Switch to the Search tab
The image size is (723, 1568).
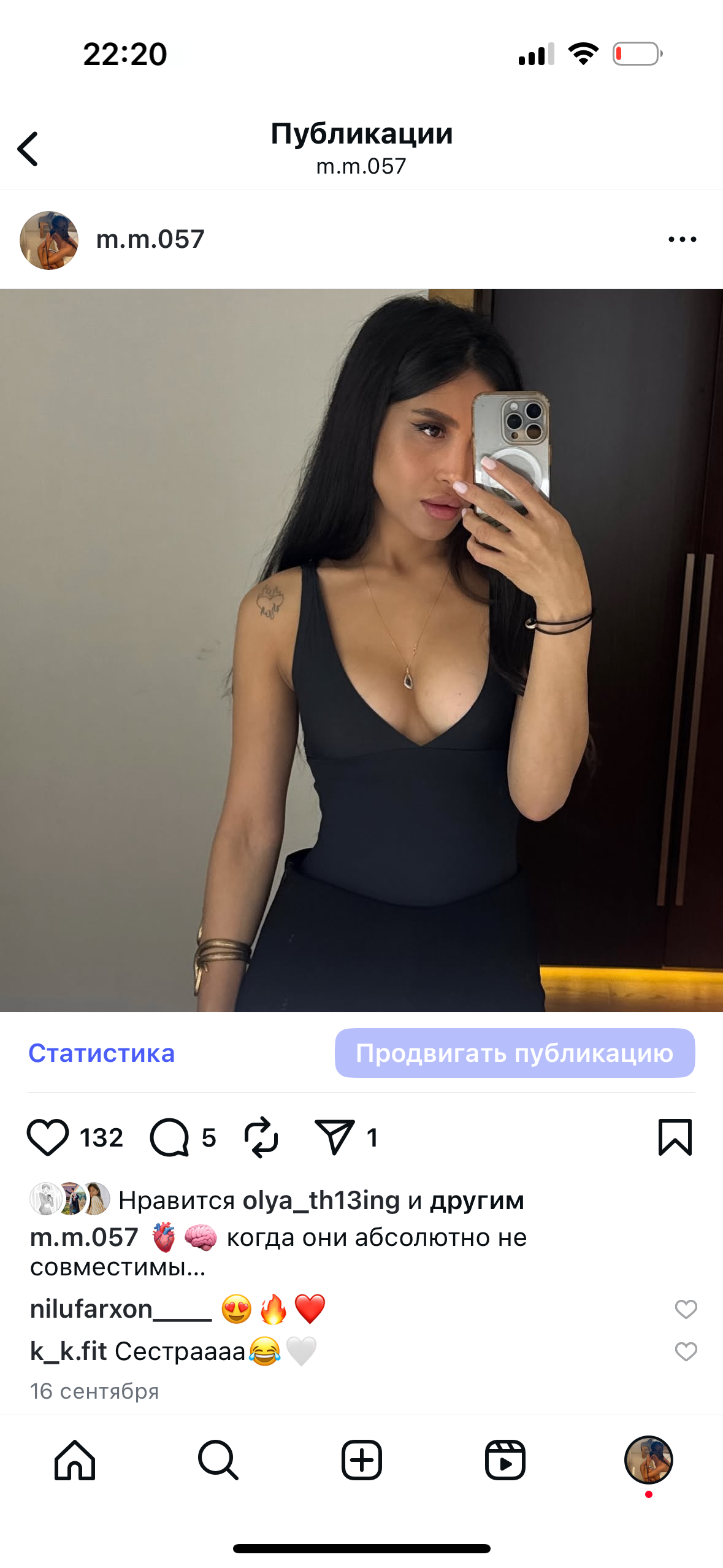218,1461
